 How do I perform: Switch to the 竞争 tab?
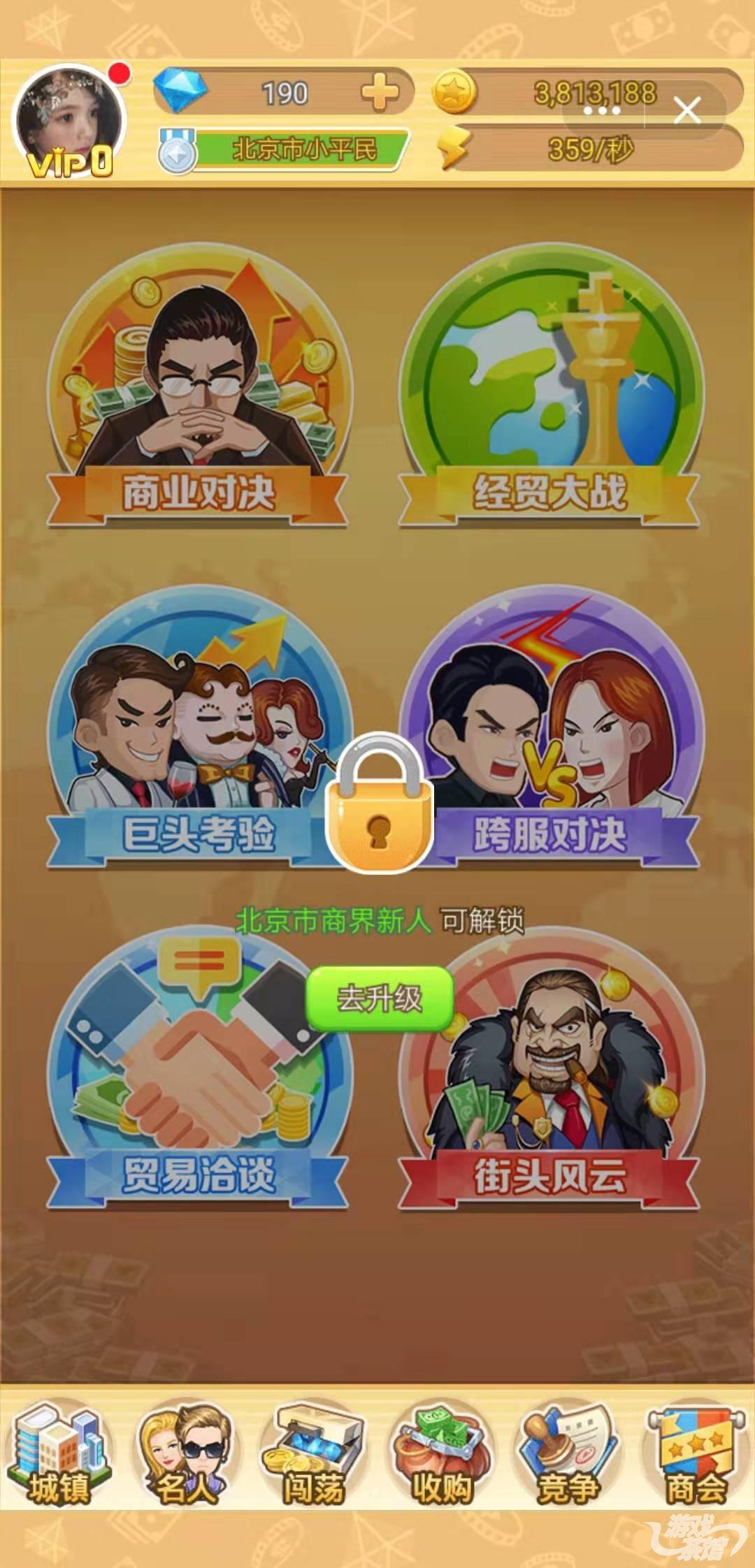[568, 1452]
